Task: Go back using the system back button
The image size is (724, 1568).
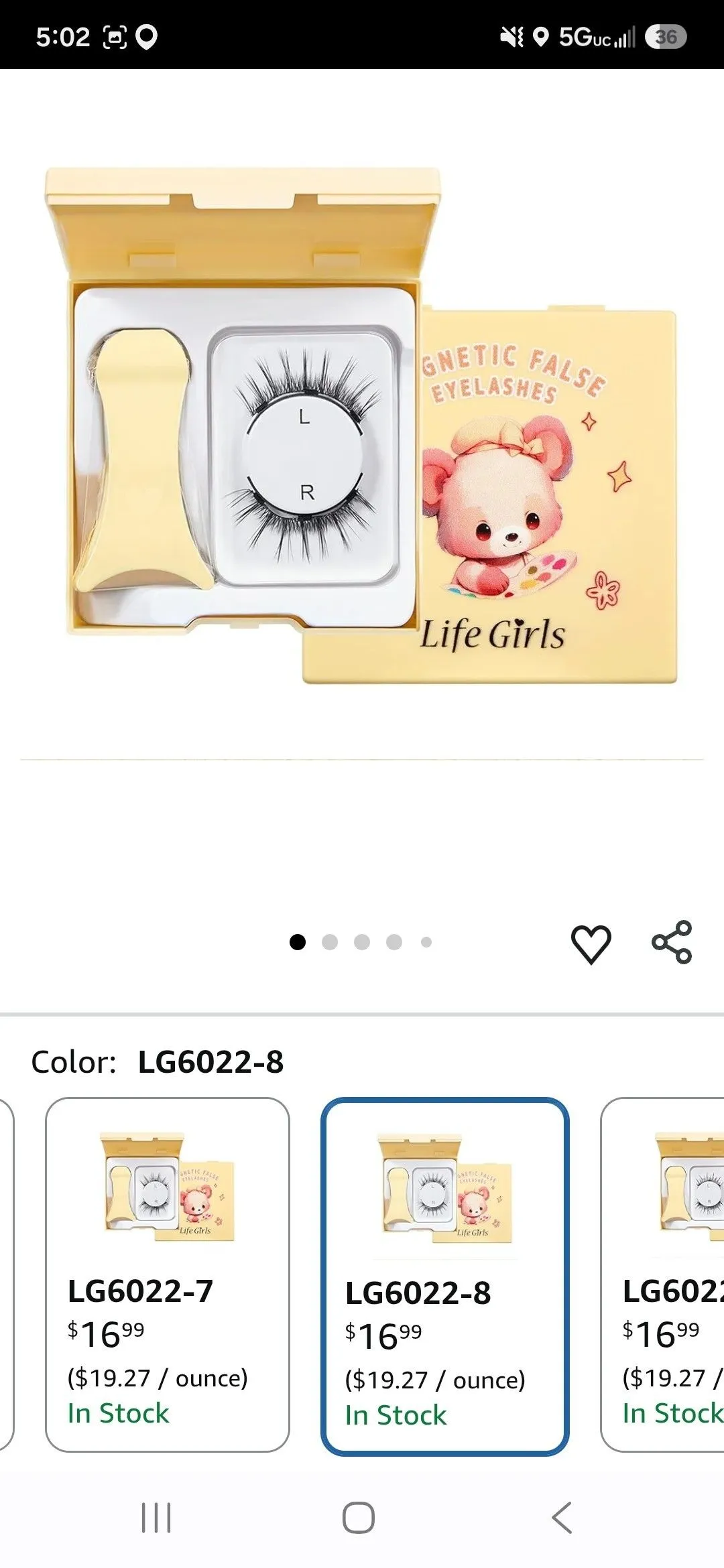Action: 562,1518
